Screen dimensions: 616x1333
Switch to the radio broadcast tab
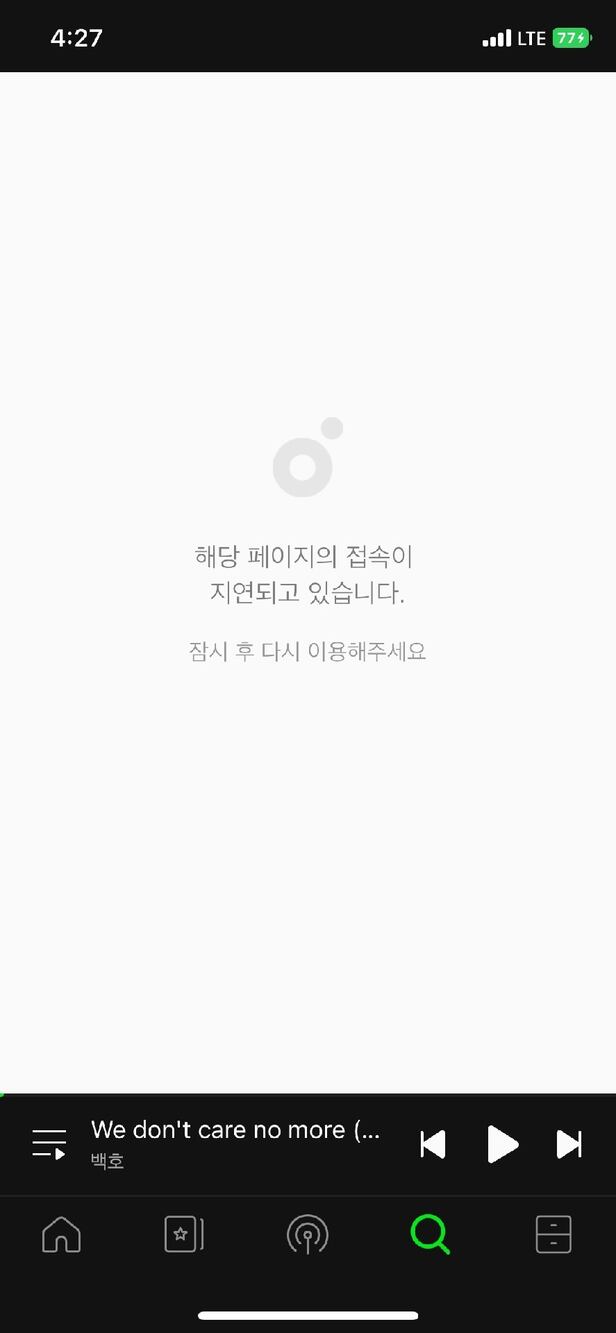click(307, 1235)
